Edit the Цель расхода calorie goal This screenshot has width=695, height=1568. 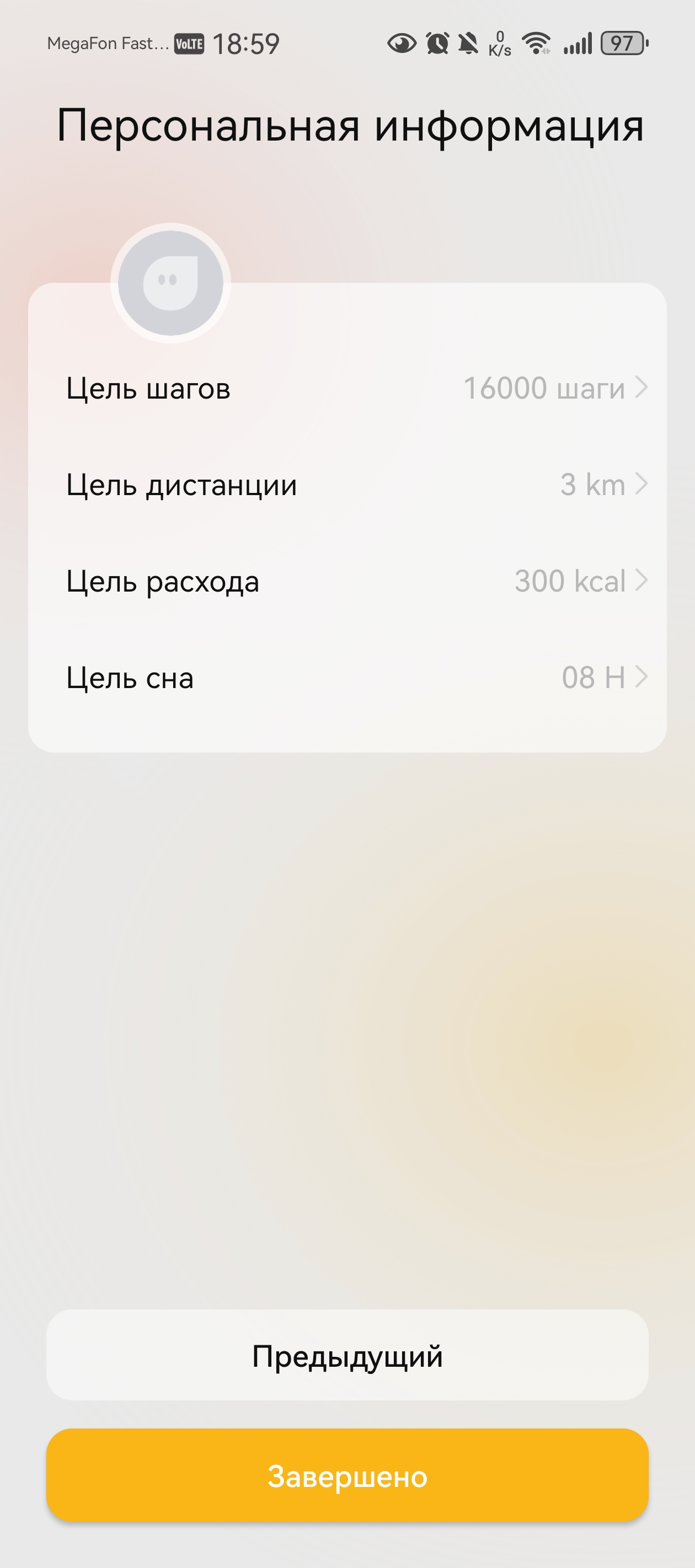347,581
